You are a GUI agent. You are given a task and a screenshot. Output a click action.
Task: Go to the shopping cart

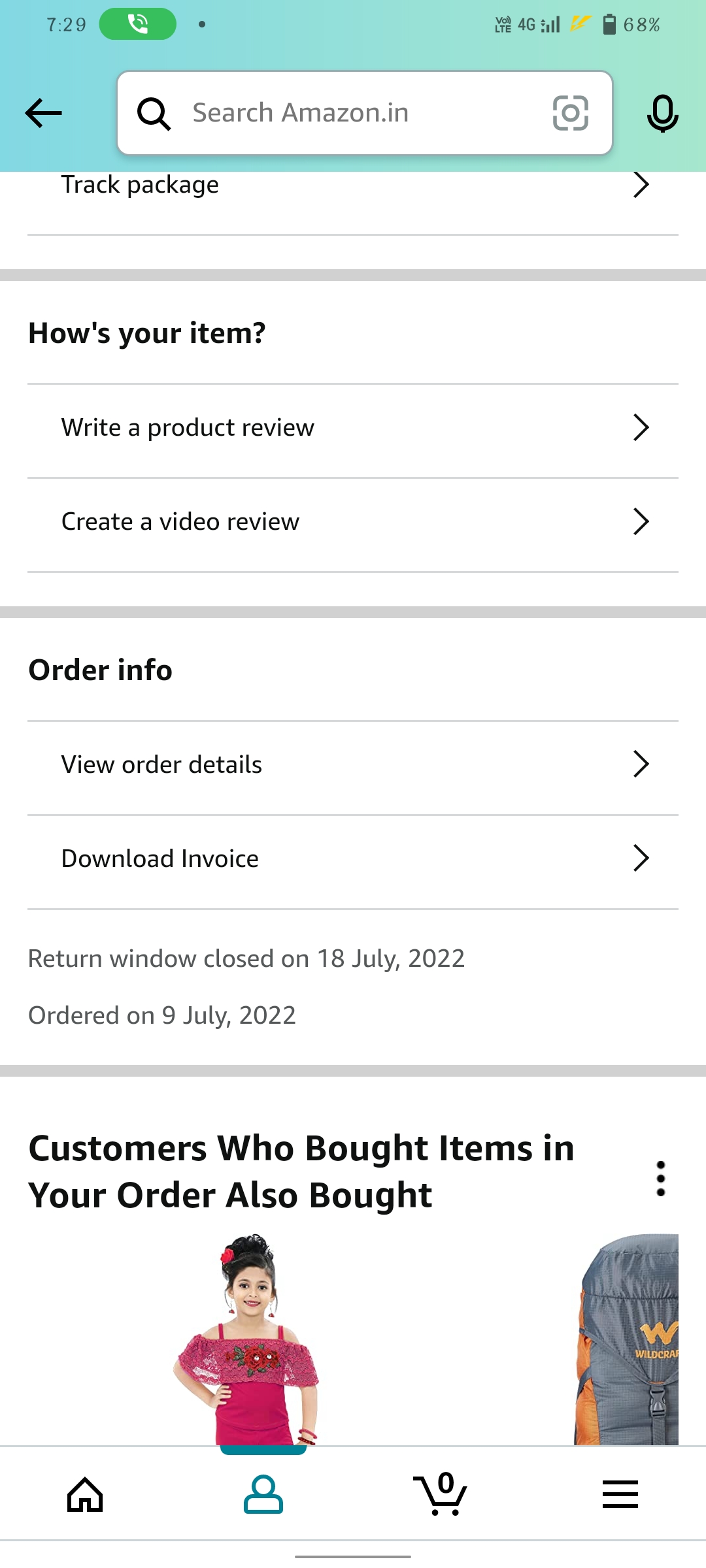441,1495
